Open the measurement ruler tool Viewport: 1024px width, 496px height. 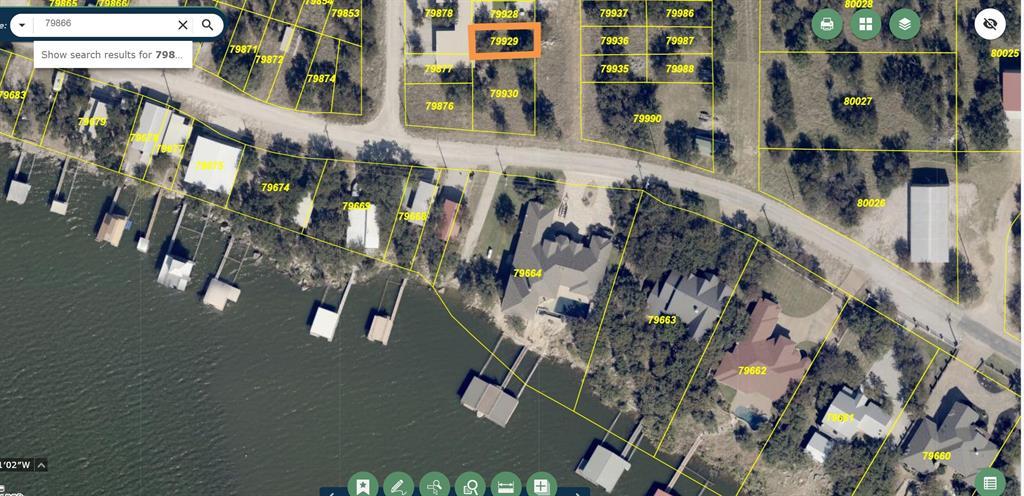pos(506,486)
